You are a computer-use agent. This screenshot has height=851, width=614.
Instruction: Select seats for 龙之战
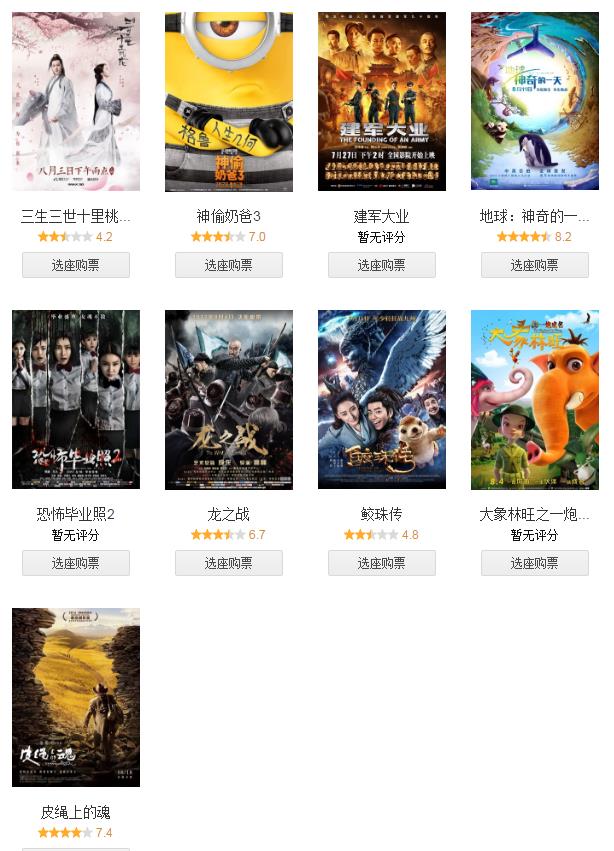[x=229, y=563]
